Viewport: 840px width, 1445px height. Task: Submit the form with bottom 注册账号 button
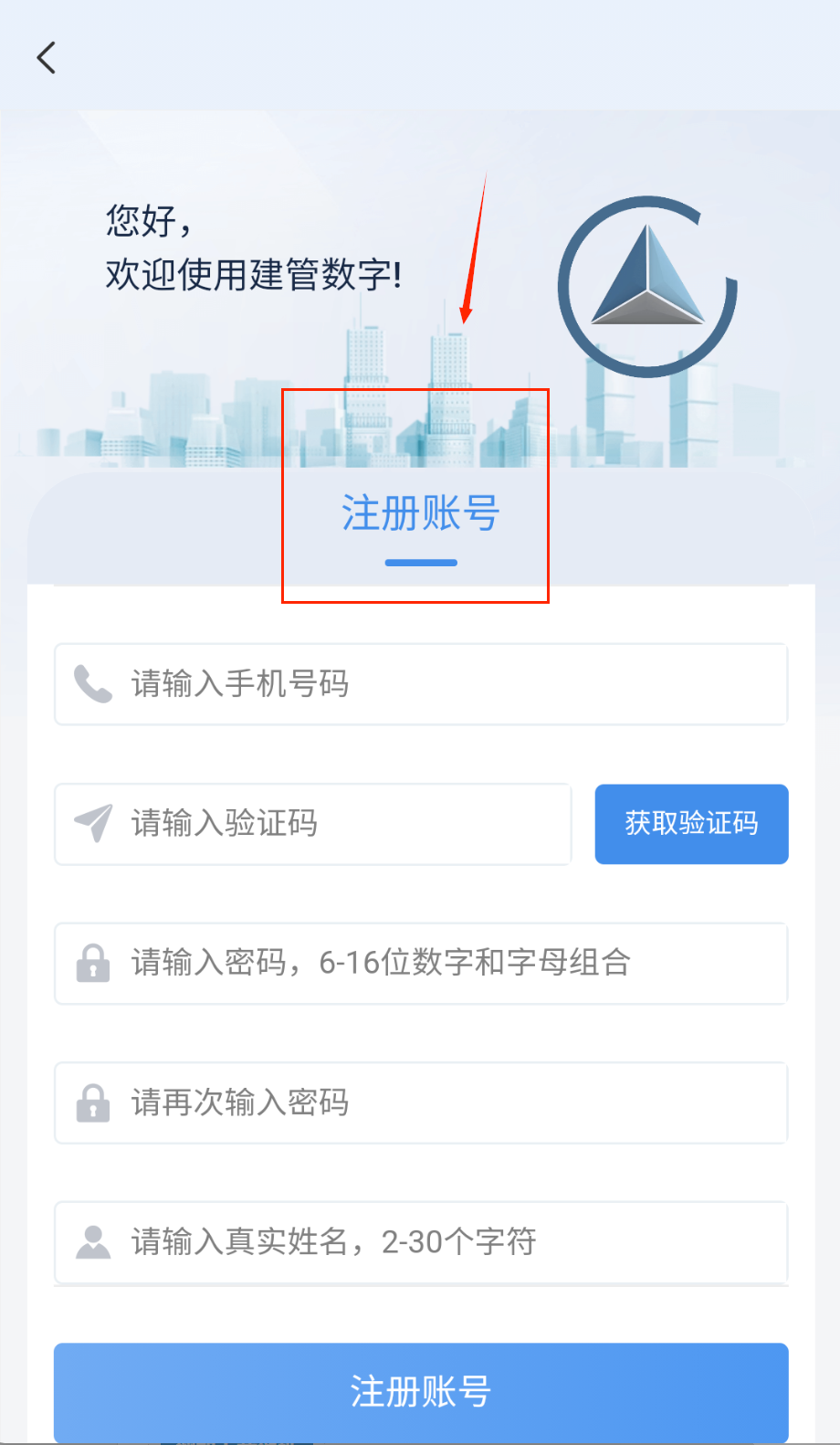pyautogui.click(x=420, y=1392)
